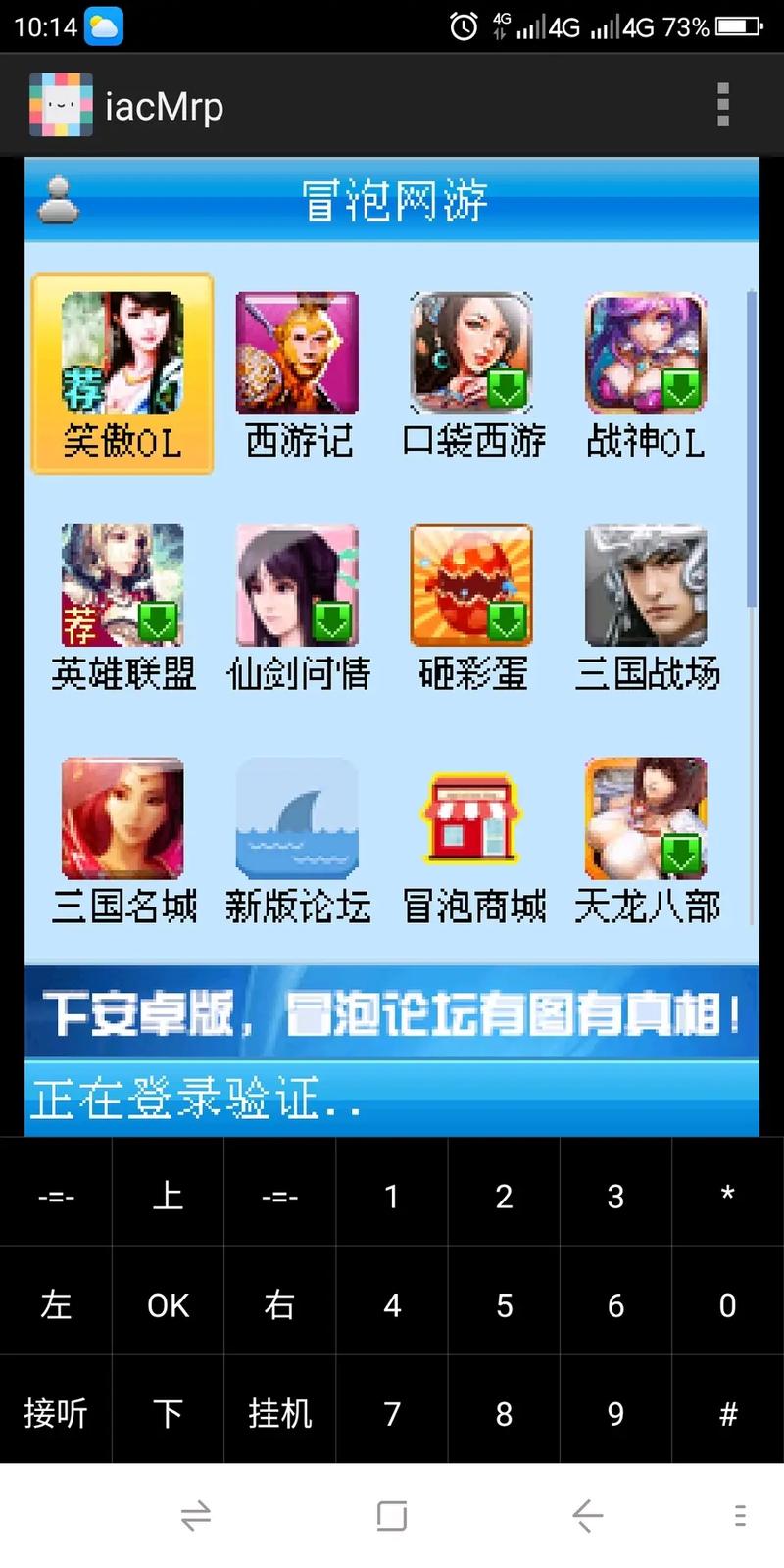The image size is (784, 1568).
Task: Launch the 西游记 game icon
Action: [297, 372]
